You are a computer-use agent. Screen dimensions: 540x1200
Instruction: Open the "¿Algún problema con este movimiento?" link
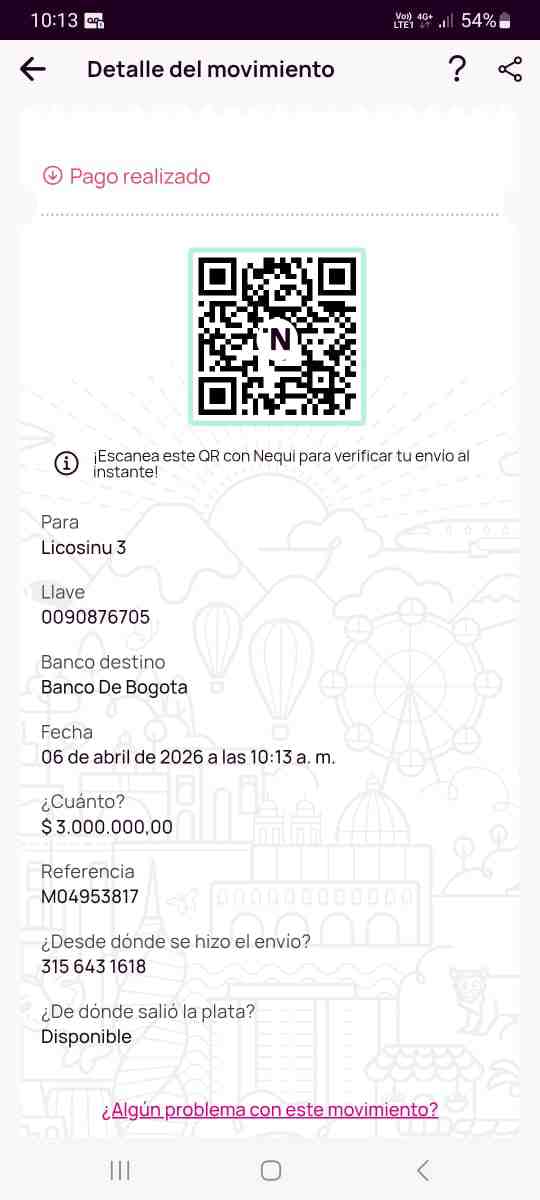(270, 1109)
